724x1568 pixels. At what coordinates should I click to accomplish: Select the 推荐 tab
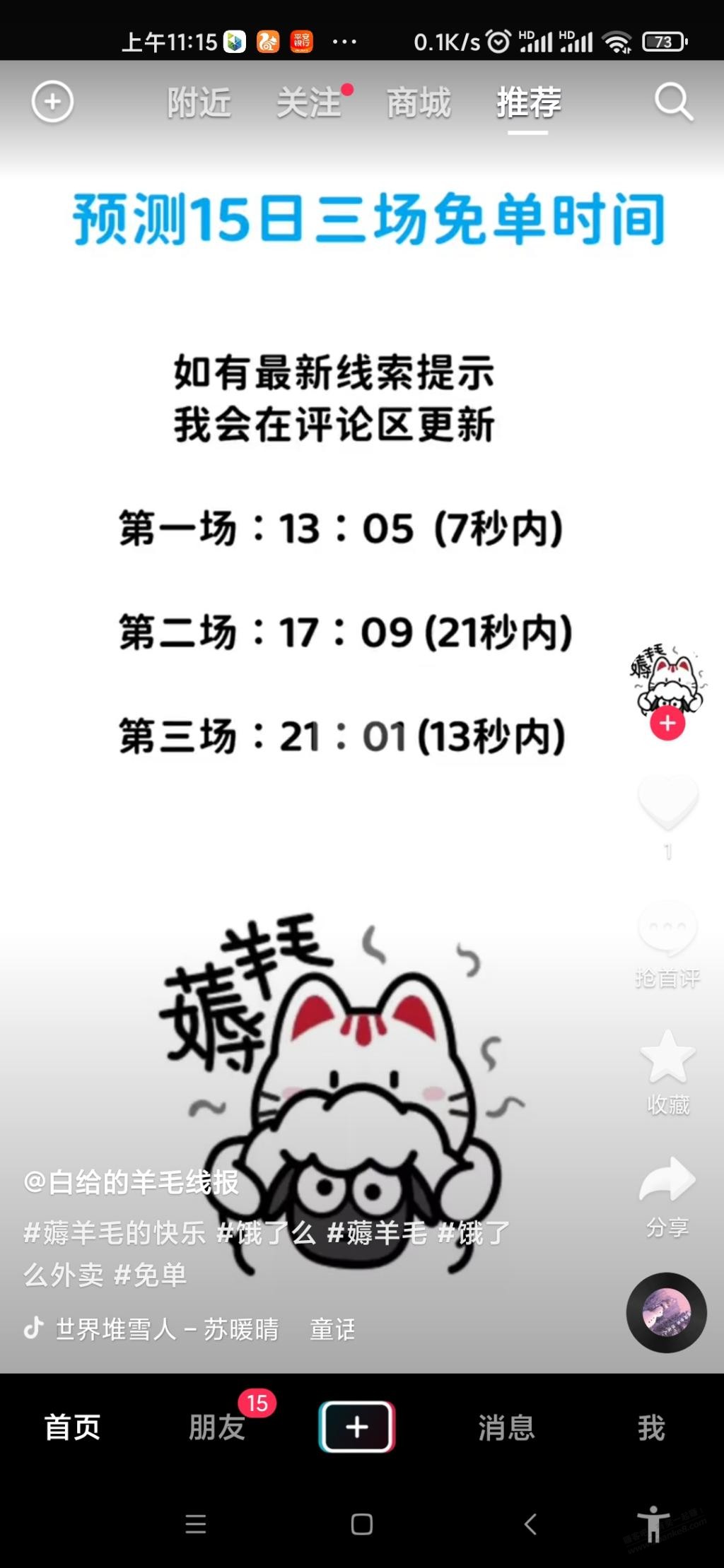coord(529,103)
